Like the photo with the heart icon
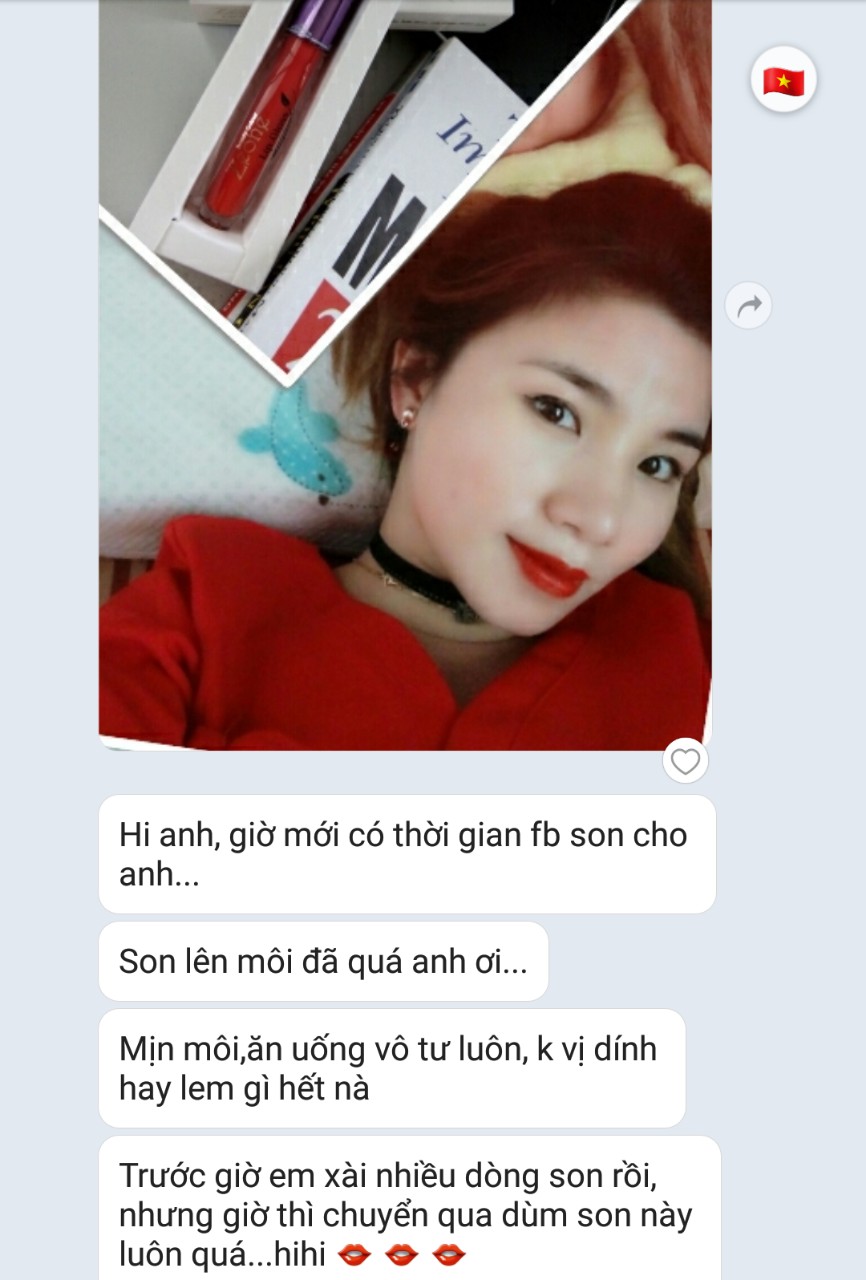 (x=685, y=762)
